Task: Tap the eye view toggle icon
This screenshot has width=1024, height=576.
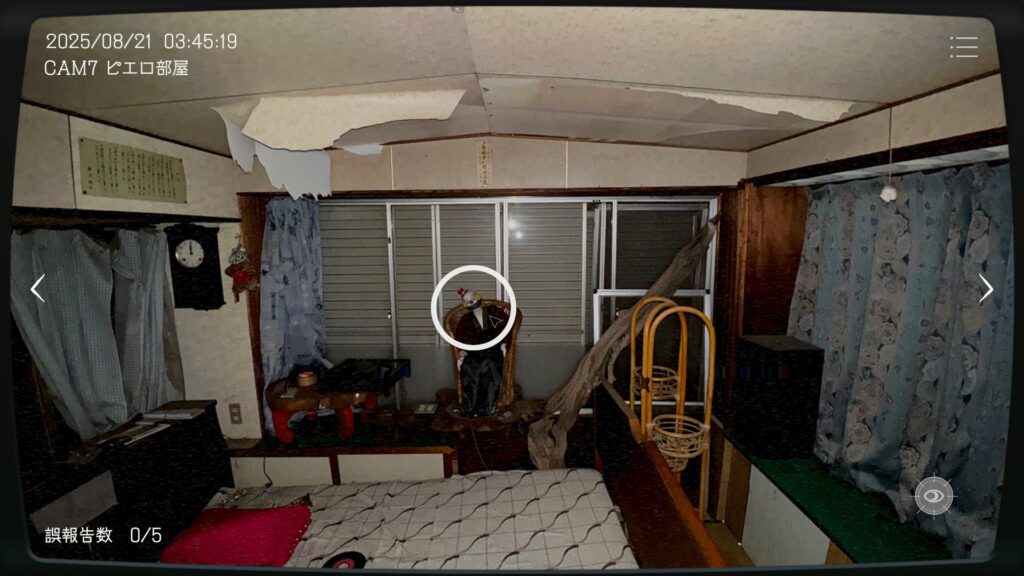Action: click(x=934, y=496)
